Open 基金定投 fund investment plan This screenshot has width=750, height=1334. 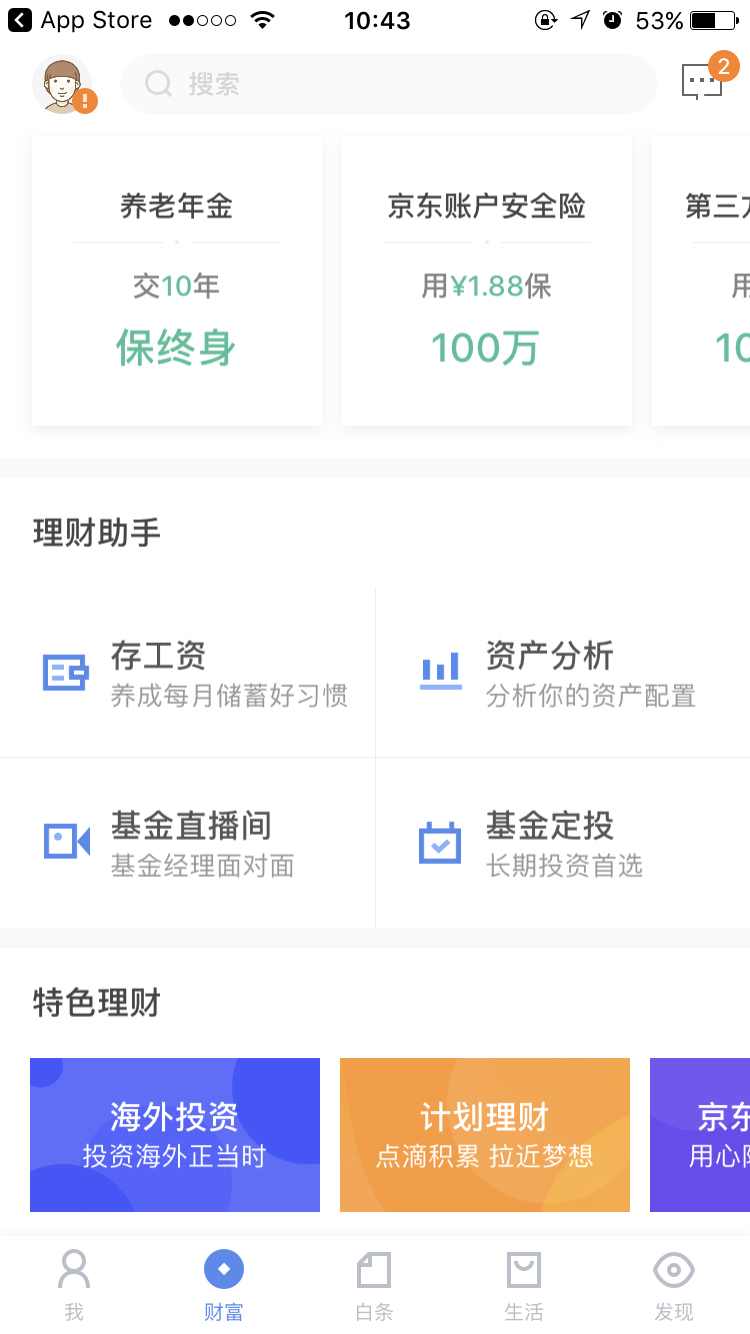pos(563,843)
